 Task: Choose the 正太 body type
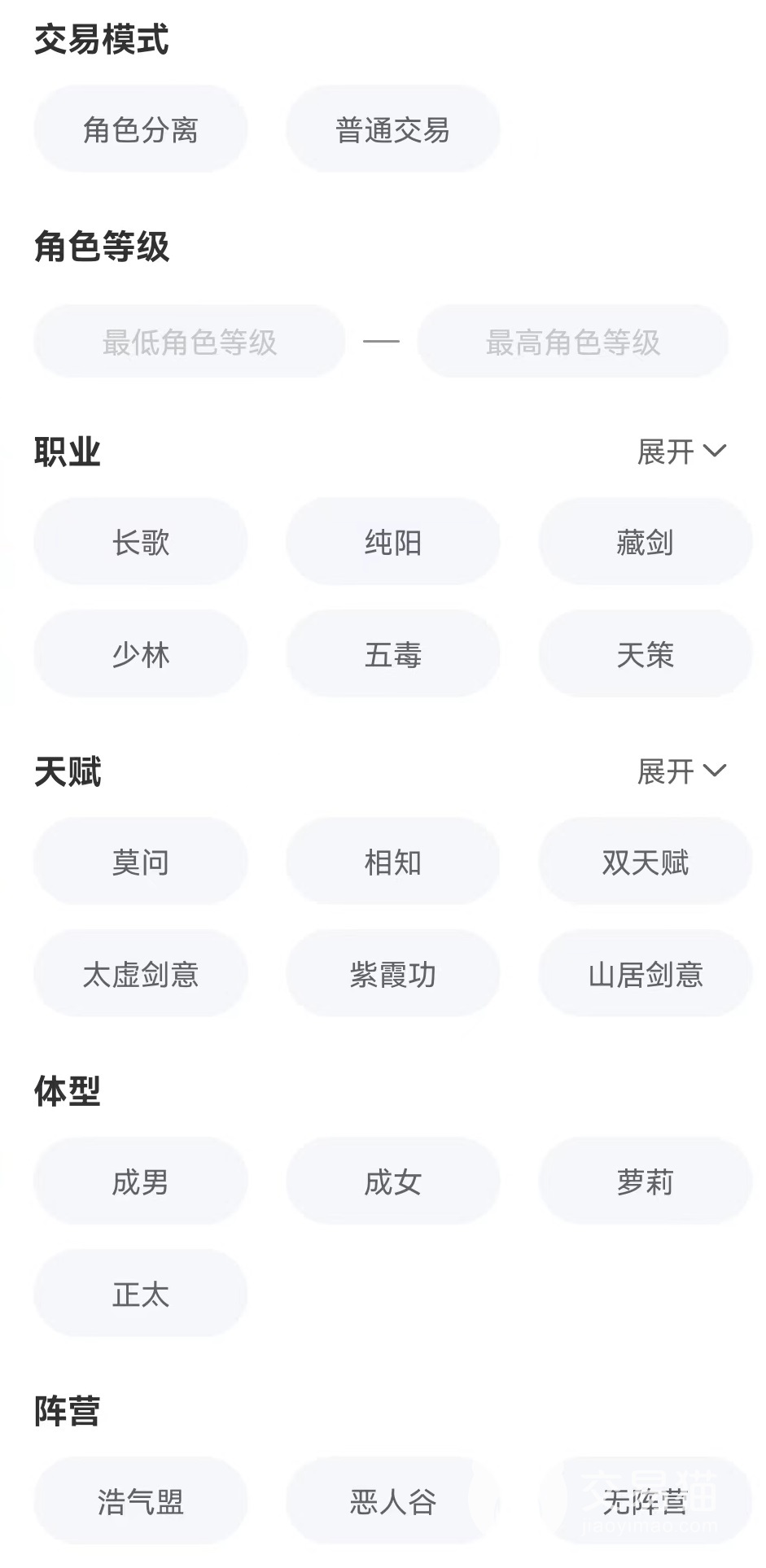pos(140,1294)
